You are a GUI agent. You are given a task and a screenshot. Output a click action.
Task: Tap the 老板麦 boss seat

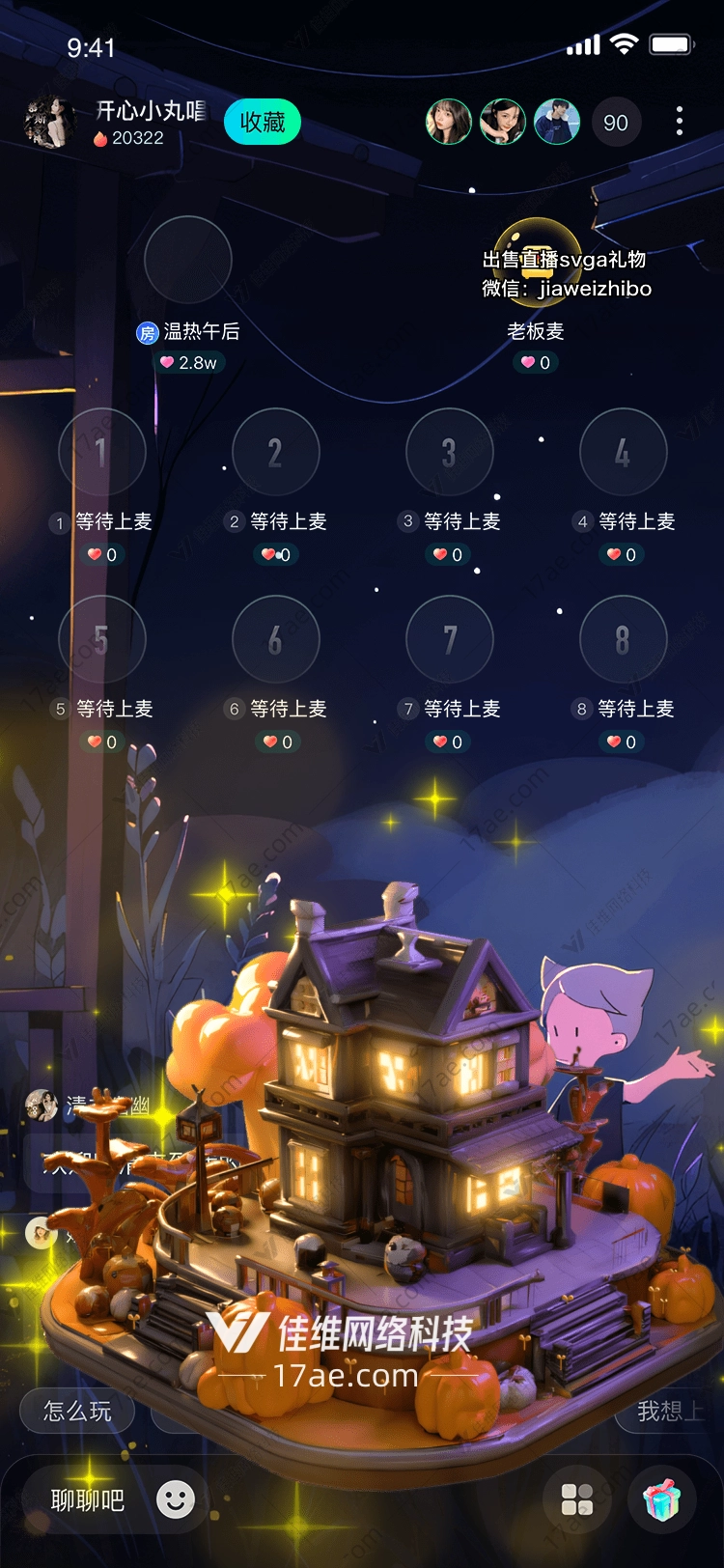click(537, 260)
